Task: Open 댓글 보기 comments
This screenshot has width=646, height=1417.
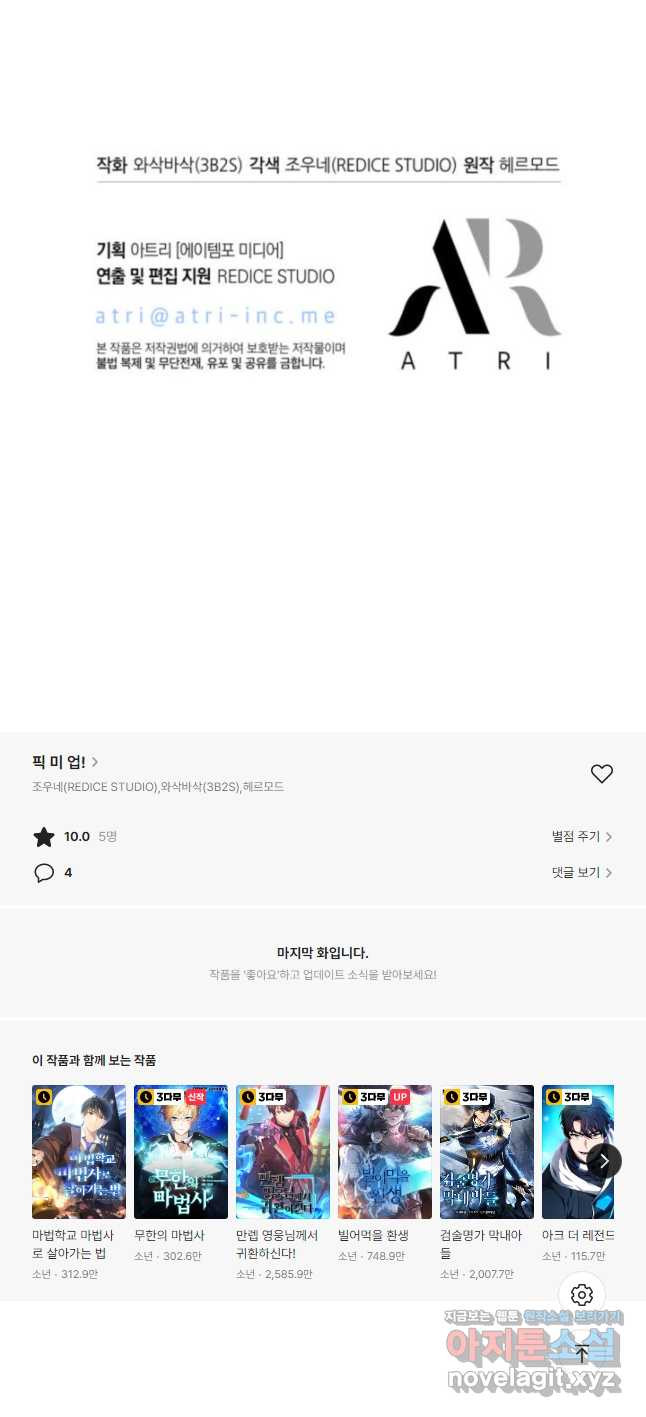Action: coord(582,873)
